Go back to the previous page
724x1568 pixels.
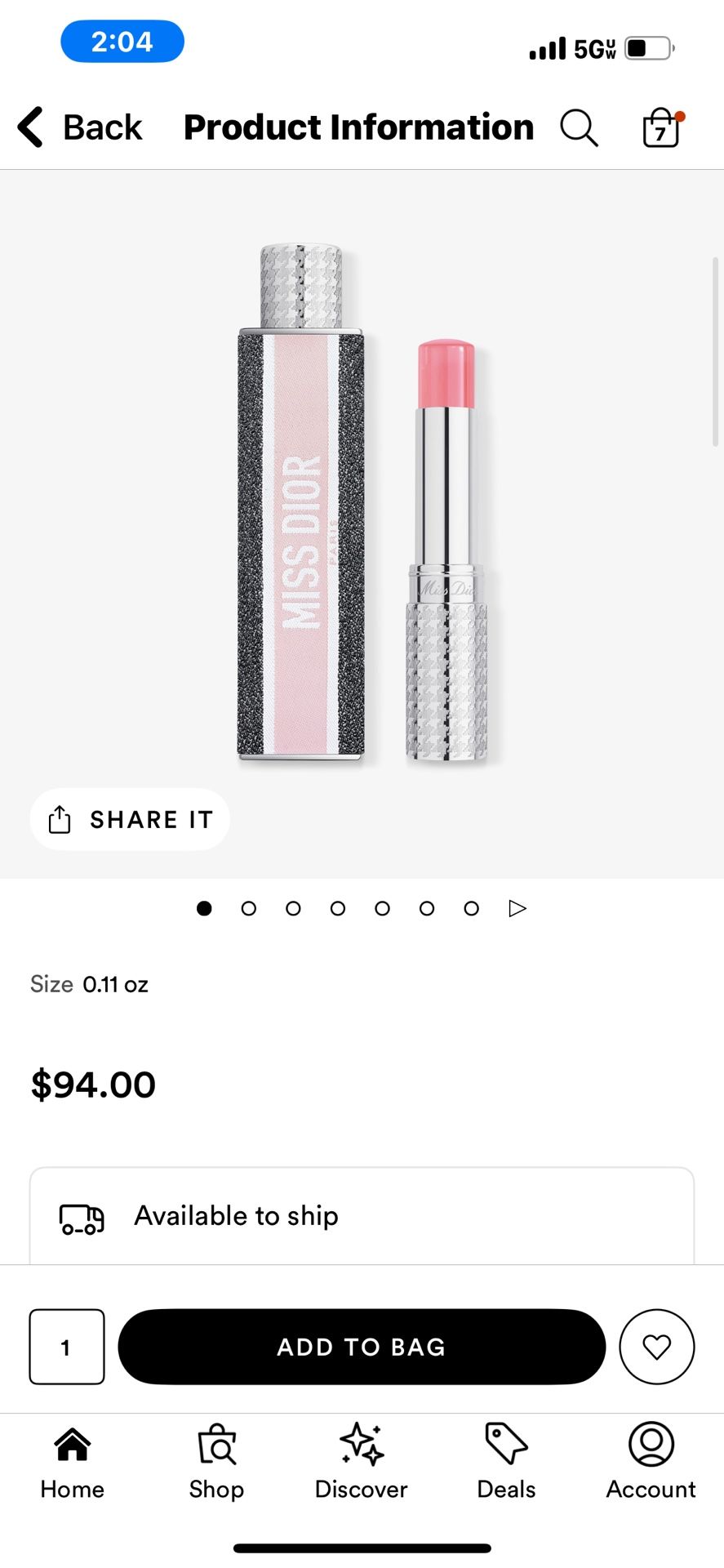tap(80, 127)
